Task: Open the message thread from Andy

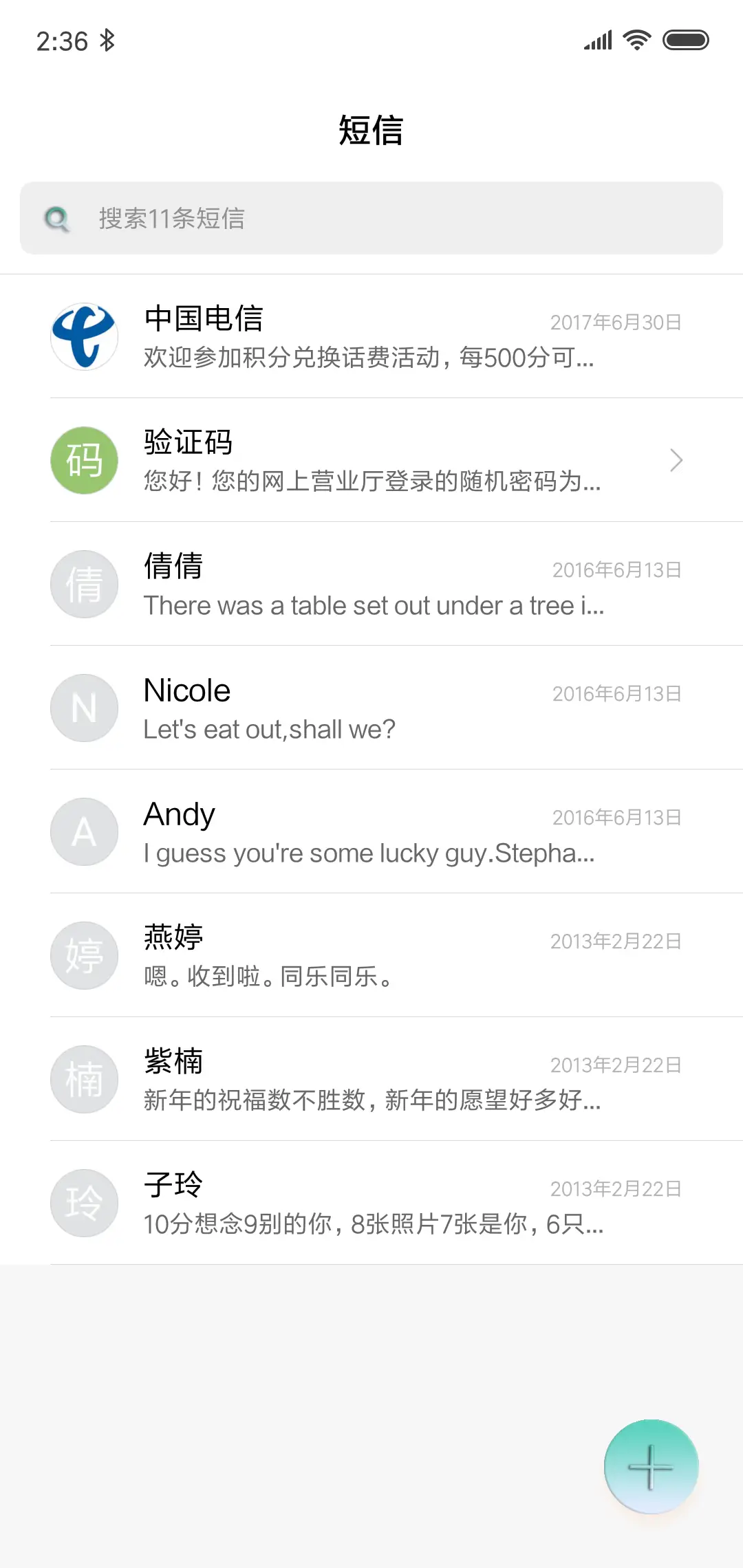Action: [x=371, y=831]
